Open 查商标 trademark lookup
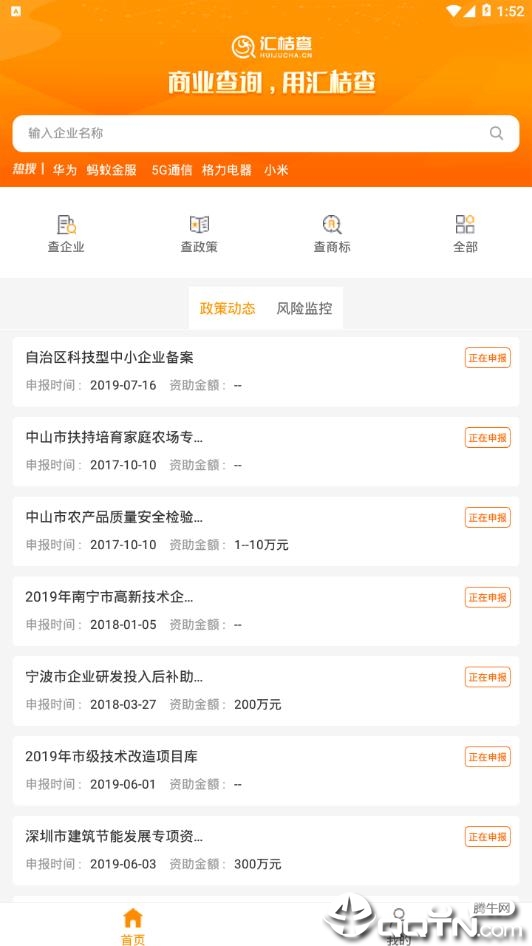Screen dimensions: 532x946 point(332,233)
